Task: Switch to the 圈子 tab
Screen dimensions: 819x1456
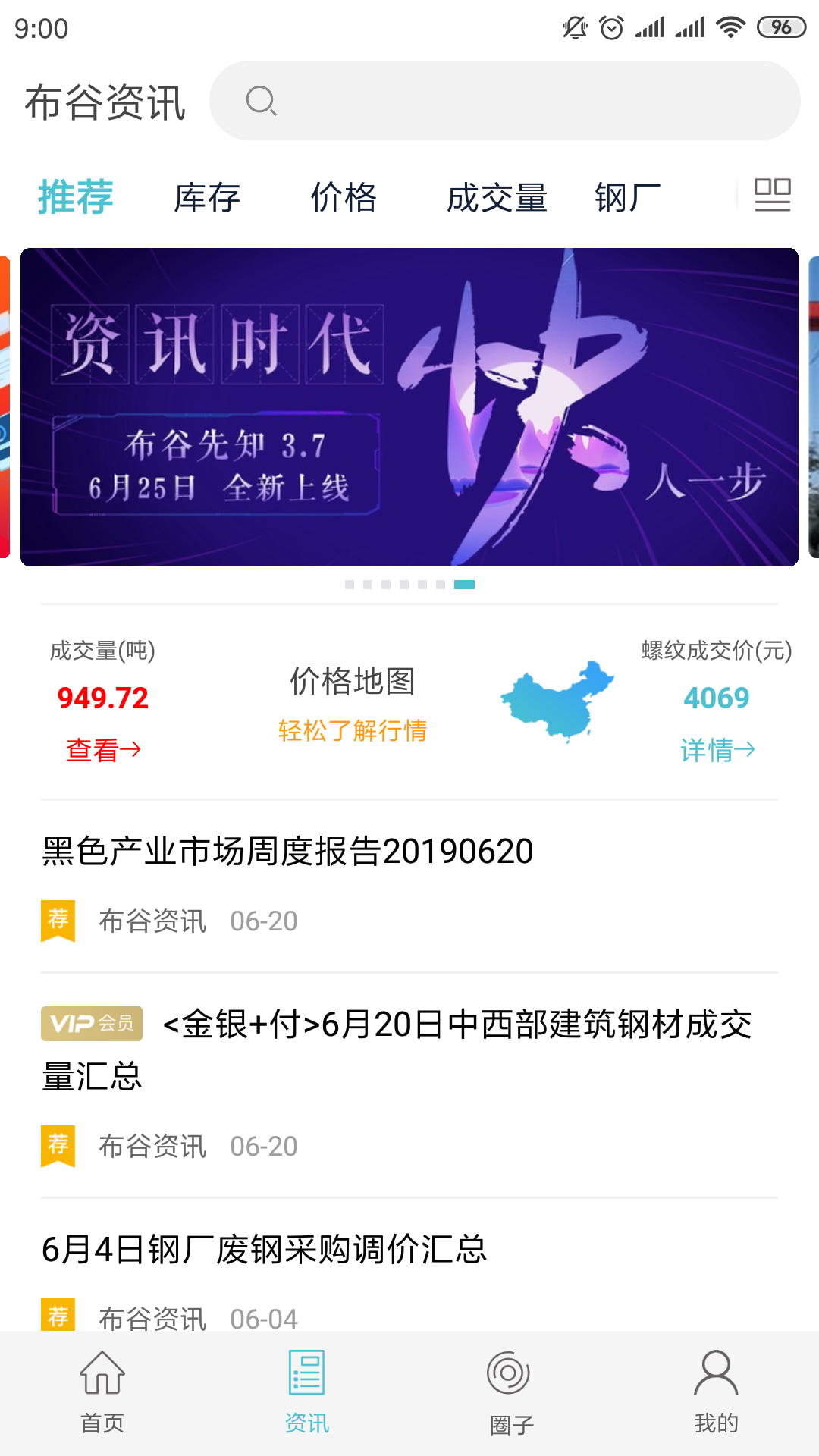Action: coord(512,1392)
